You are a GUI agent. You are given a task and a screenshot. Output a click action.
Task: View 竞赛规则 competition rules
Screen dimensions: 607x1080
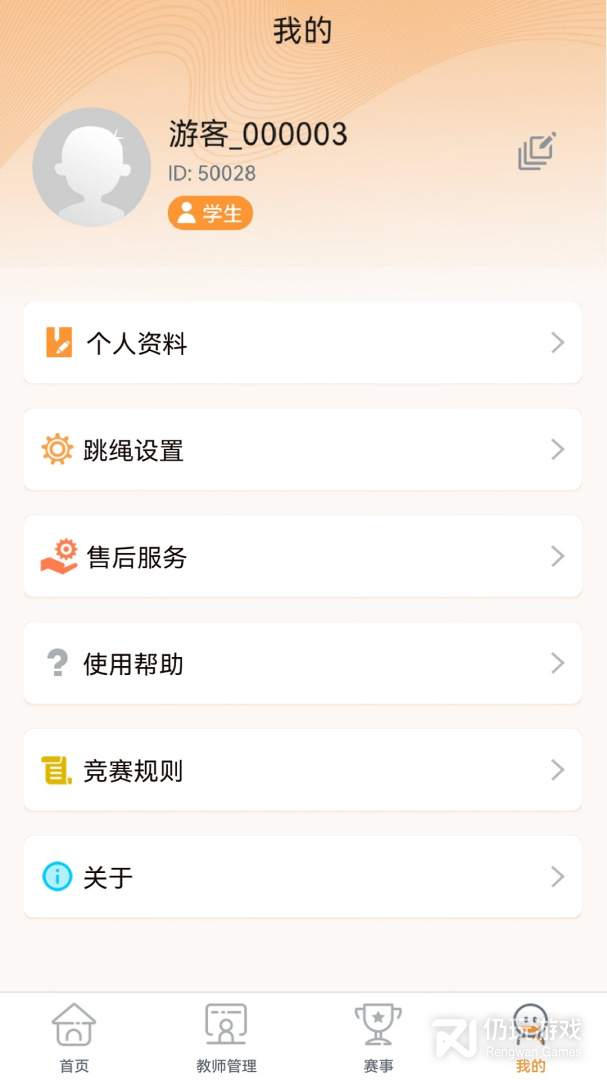tap(302, 770)
